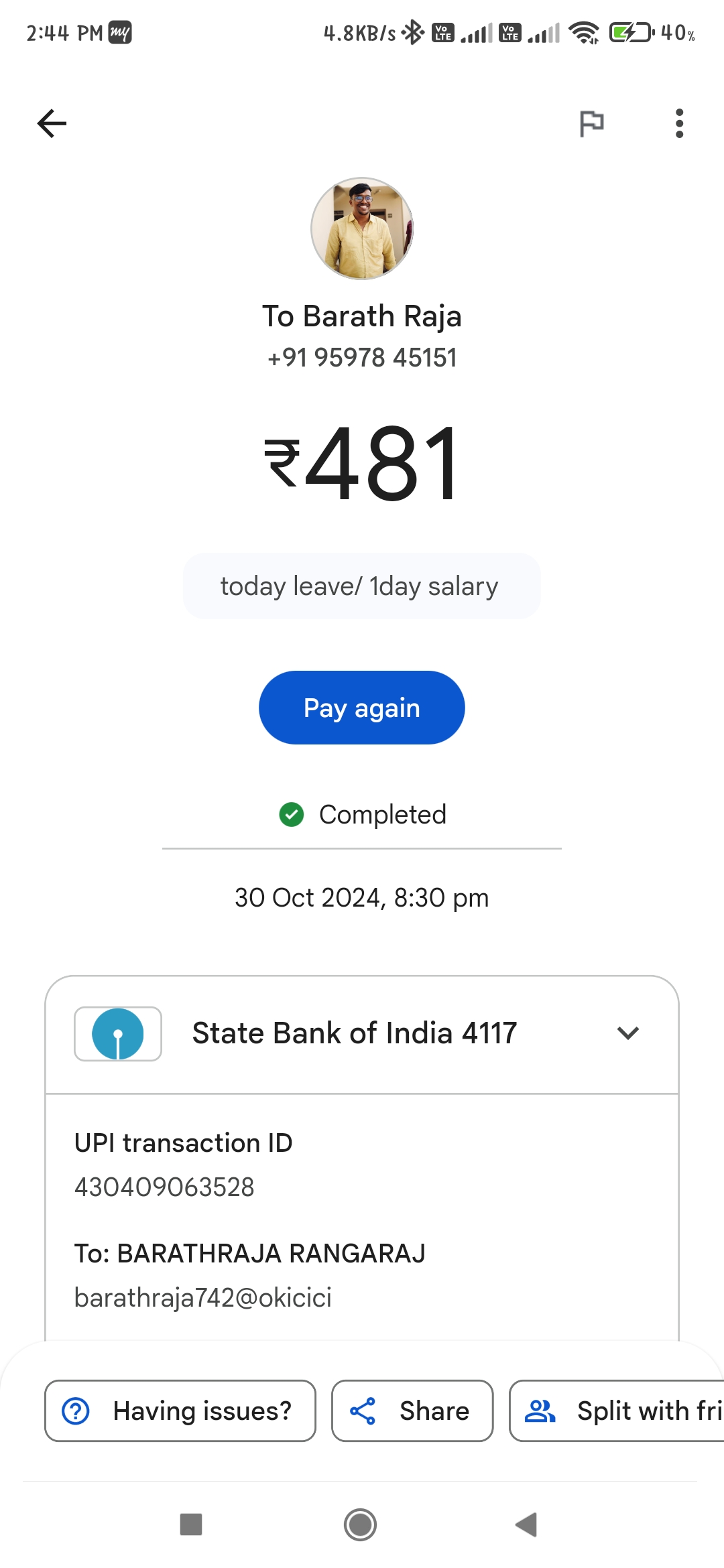The width and height of the screenshot is (724, 1568).
Task: Tap Split with friends option
Action: [617, 1411]
